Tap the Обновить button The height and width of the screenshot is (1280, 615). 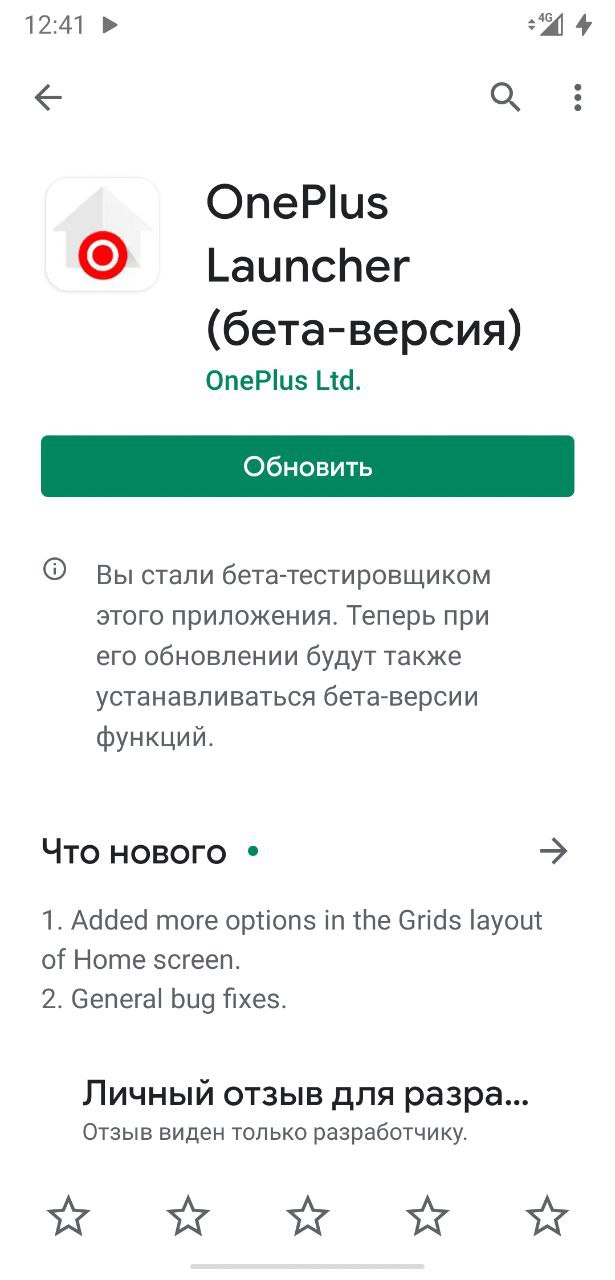click(307, 466)
